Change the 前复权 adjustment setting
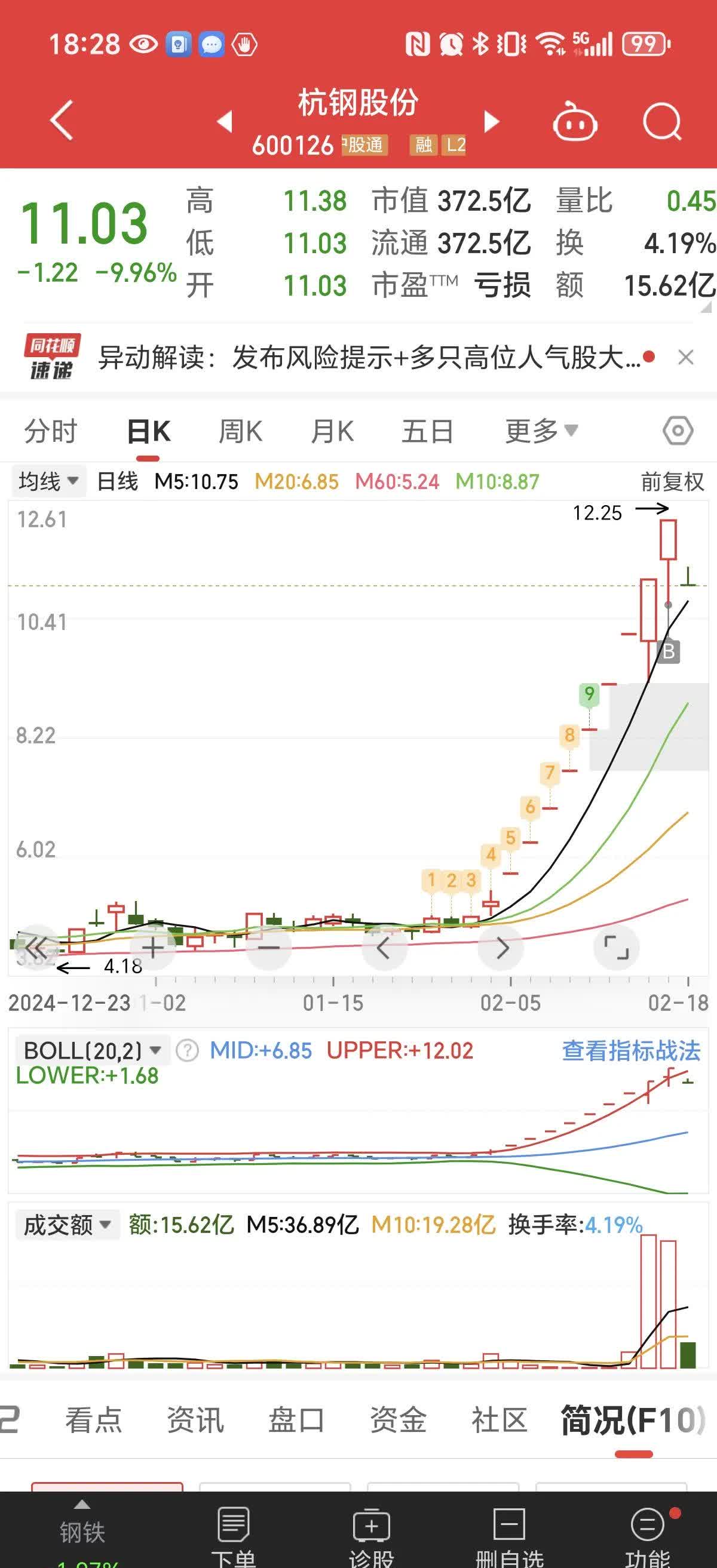Screen dimensions: 717x1568 coord(672,482)
